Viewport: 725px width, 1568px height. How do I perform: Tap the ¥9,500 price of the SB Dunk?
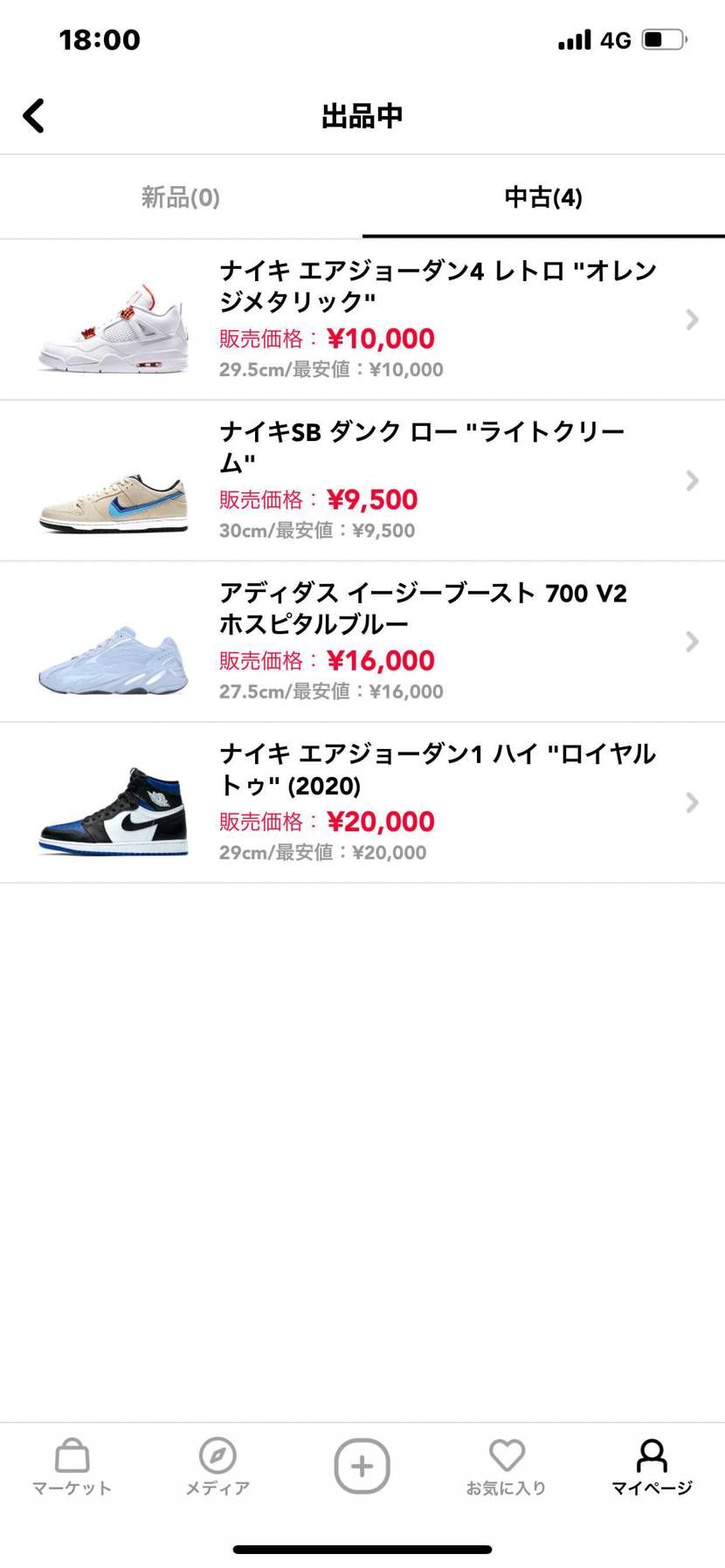(371, 499)
